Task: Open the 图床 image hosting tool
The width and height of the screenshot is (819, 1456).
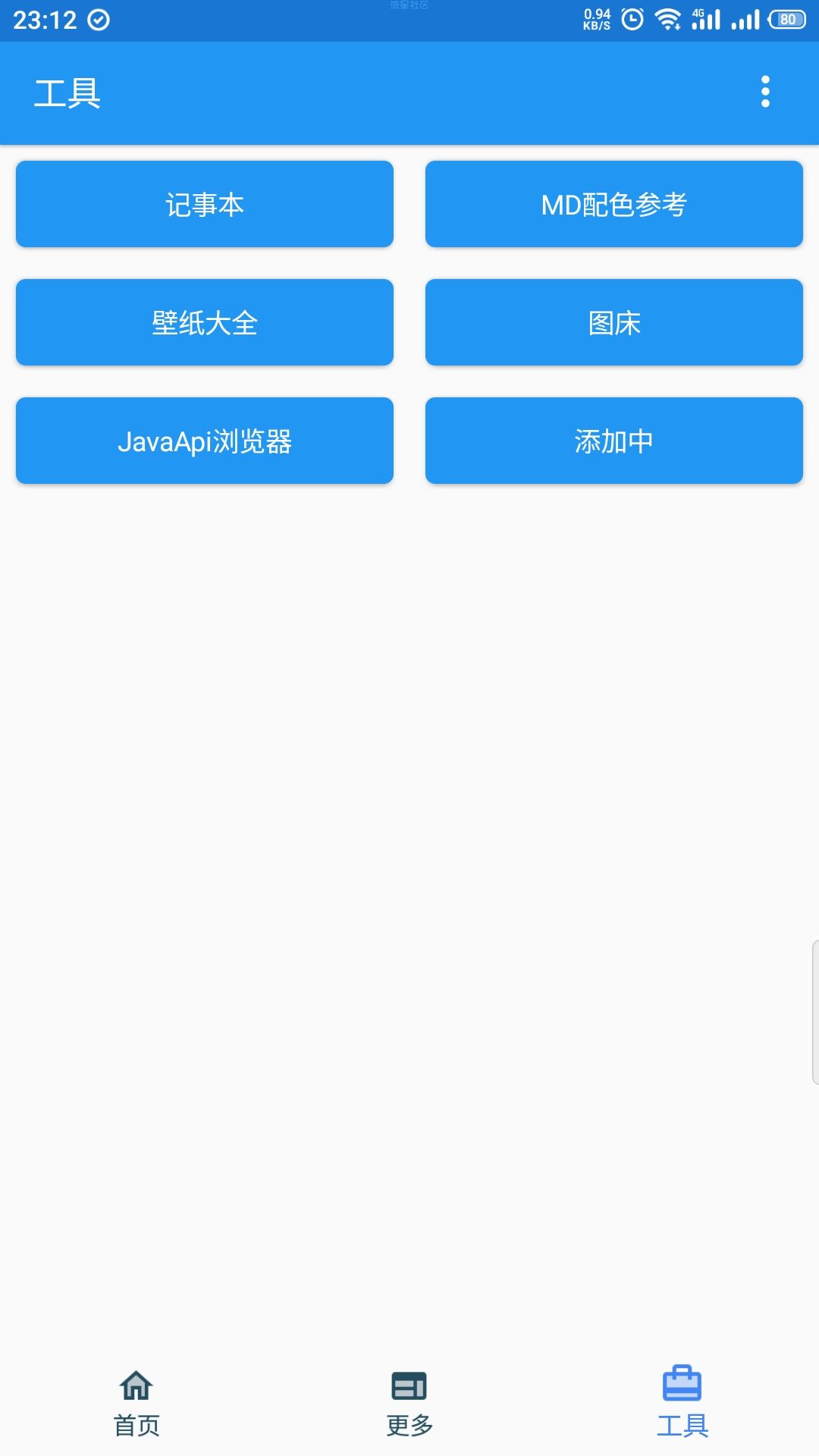Action: tap(614, 322)
